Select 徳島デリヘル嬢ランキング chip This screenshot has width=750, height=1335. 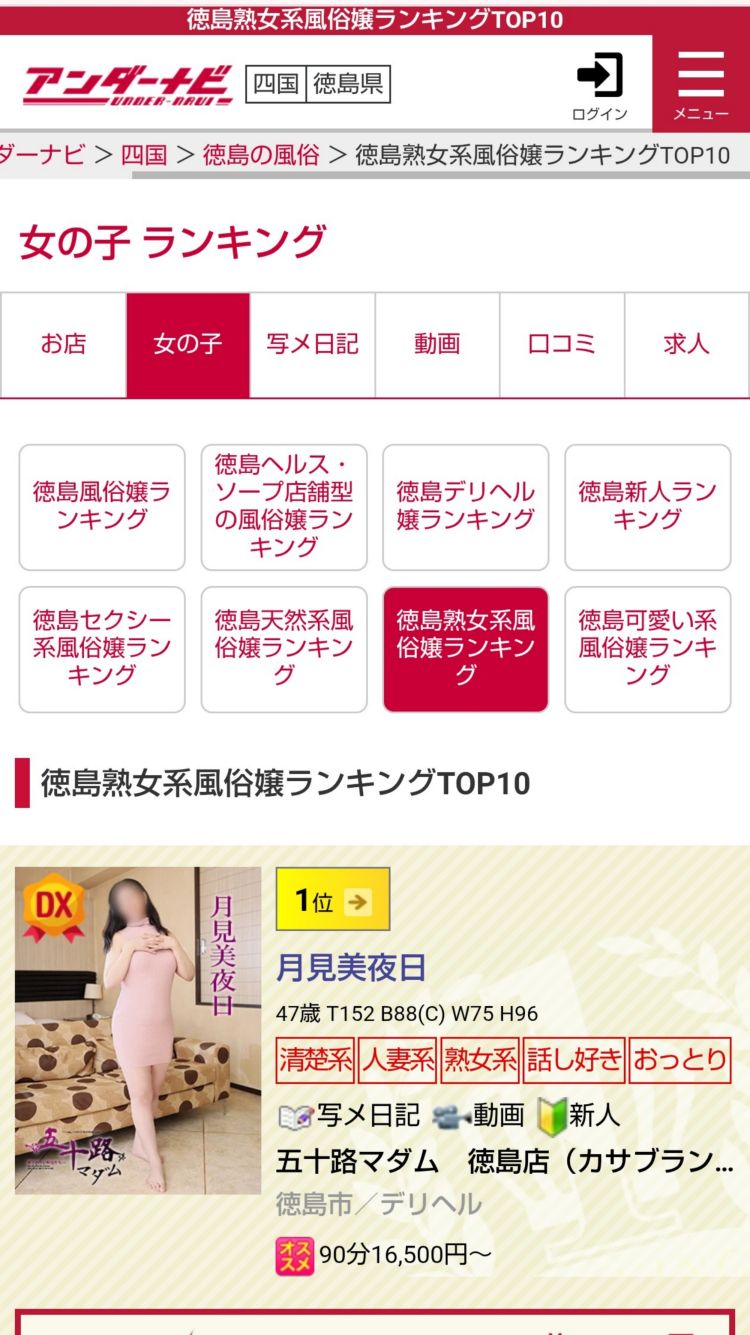[466, 507]
